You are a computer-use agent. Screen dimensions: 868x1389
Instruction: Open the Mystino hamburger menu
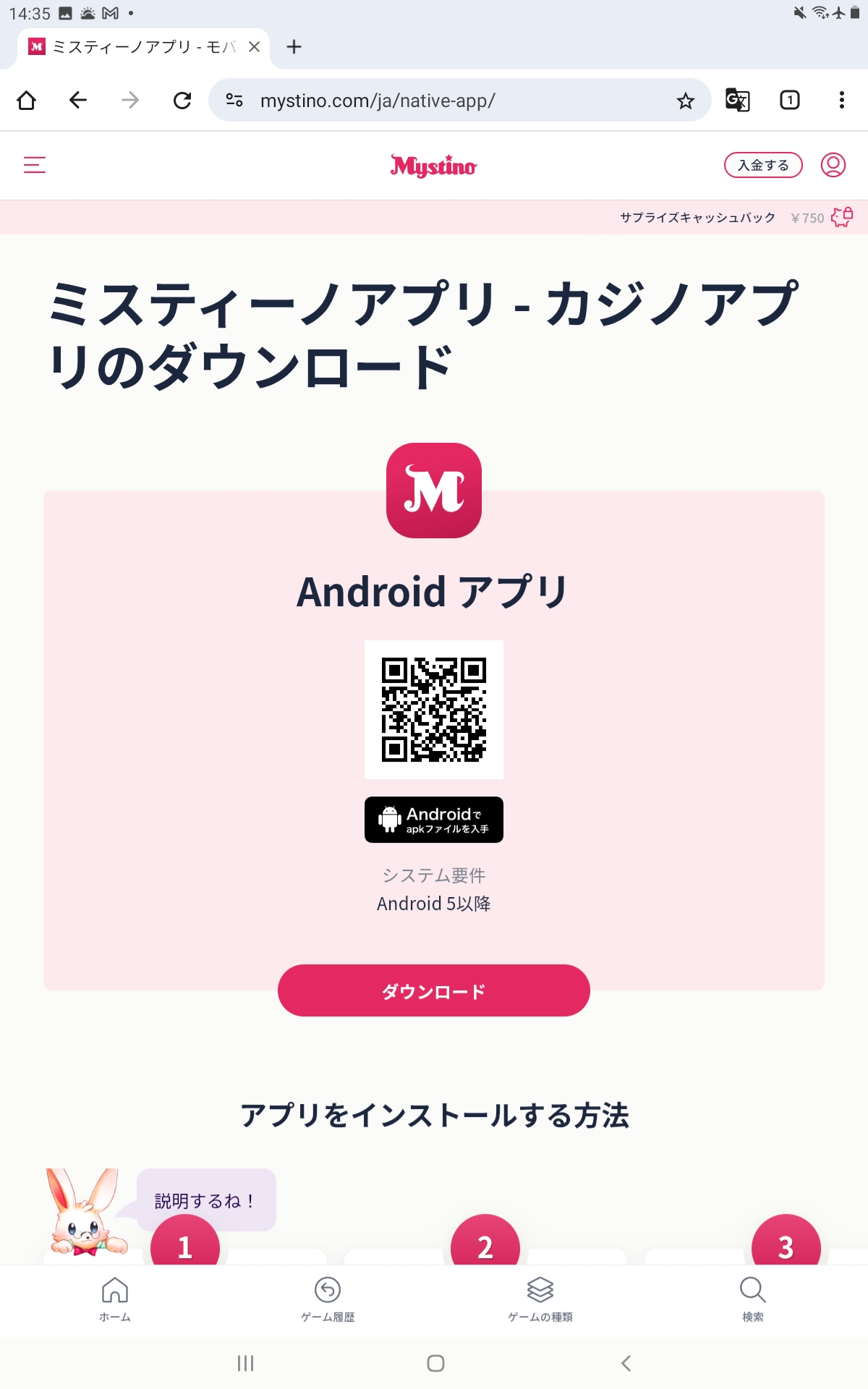tap(33, 165)
